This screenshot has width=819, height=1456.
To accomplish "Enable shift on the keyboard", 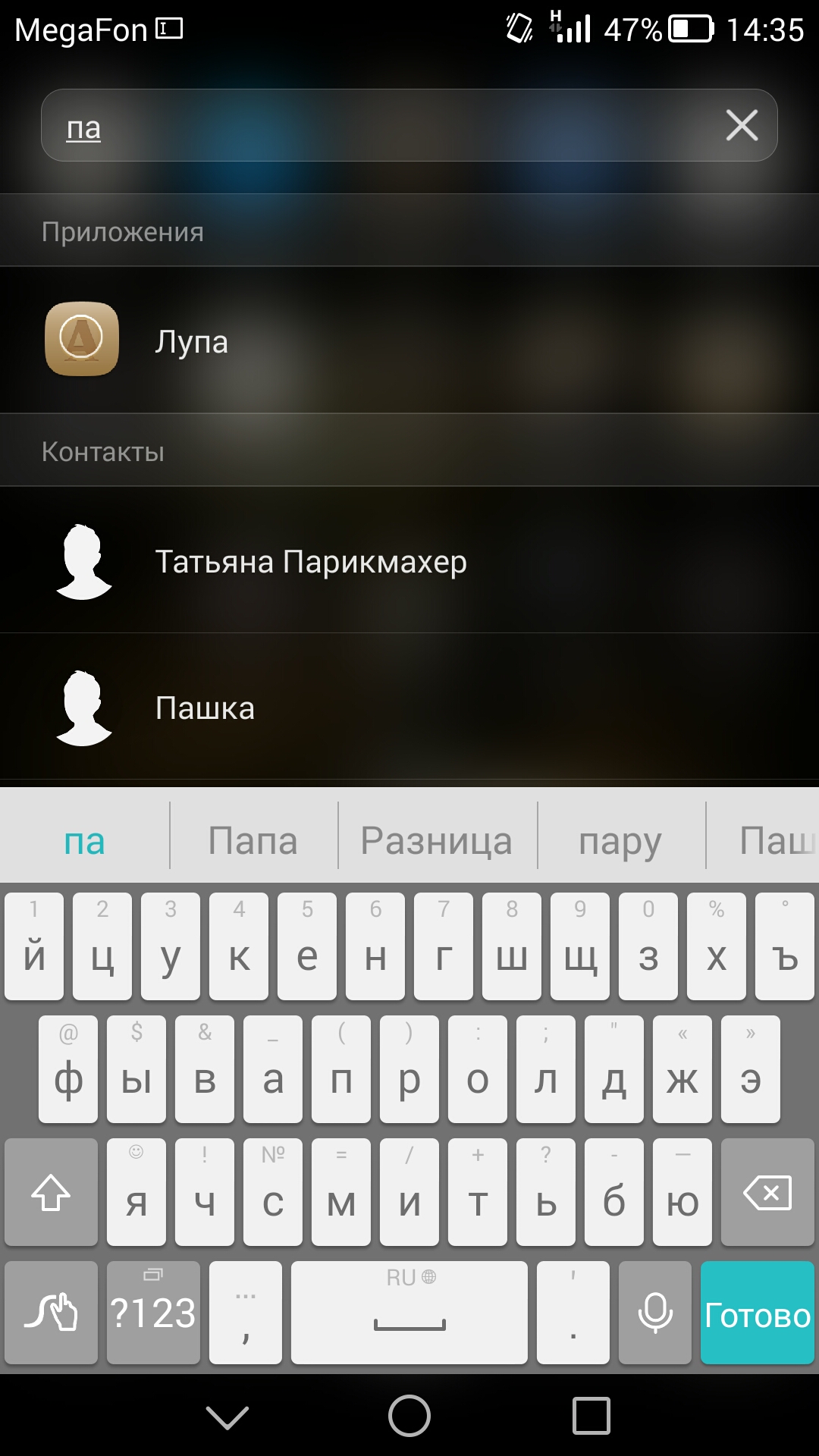I will coord(51,1192).
